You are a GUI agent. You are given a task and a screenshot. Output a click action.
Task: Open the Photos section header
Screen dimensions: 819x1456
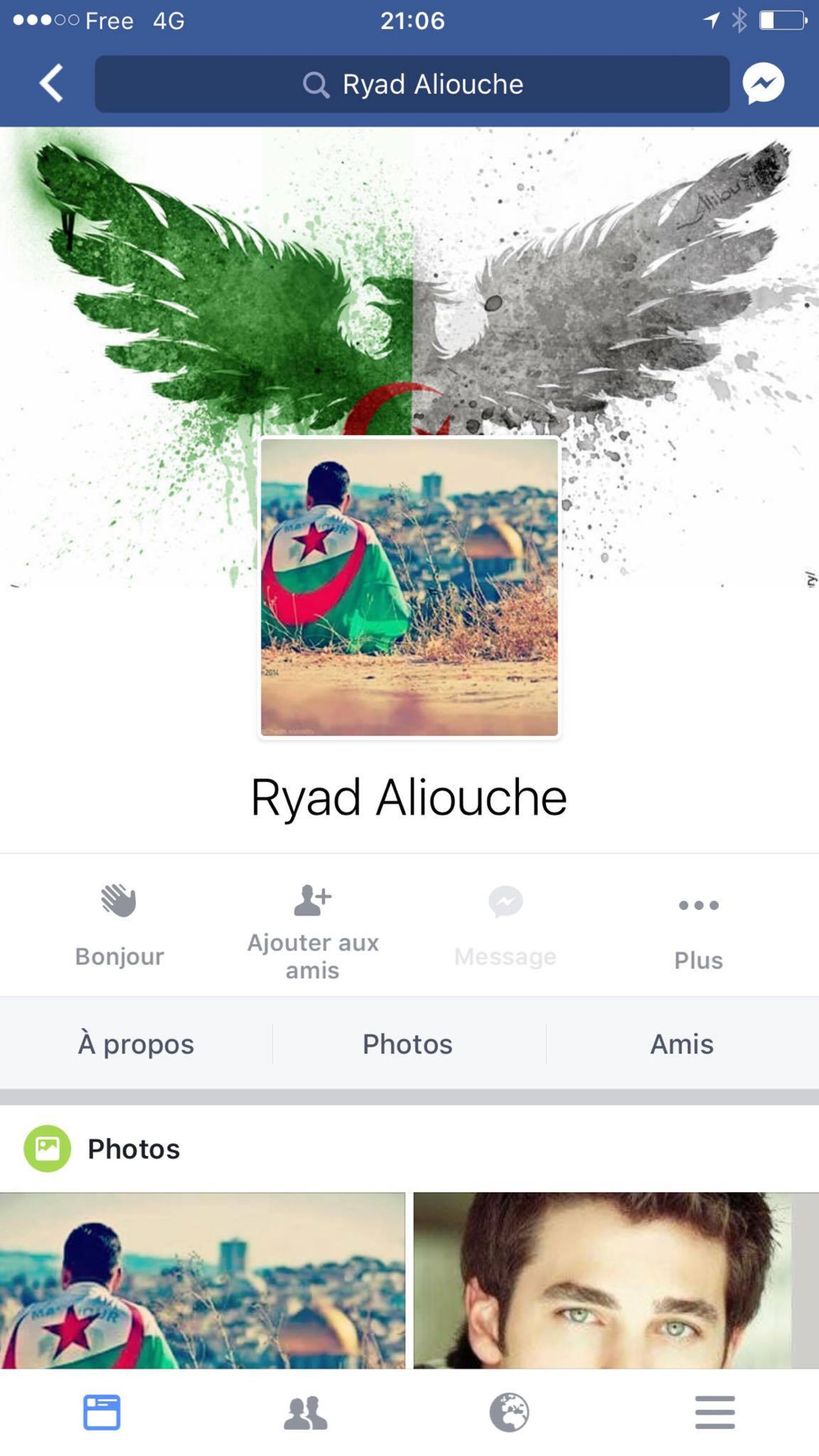click(133, 1148)
